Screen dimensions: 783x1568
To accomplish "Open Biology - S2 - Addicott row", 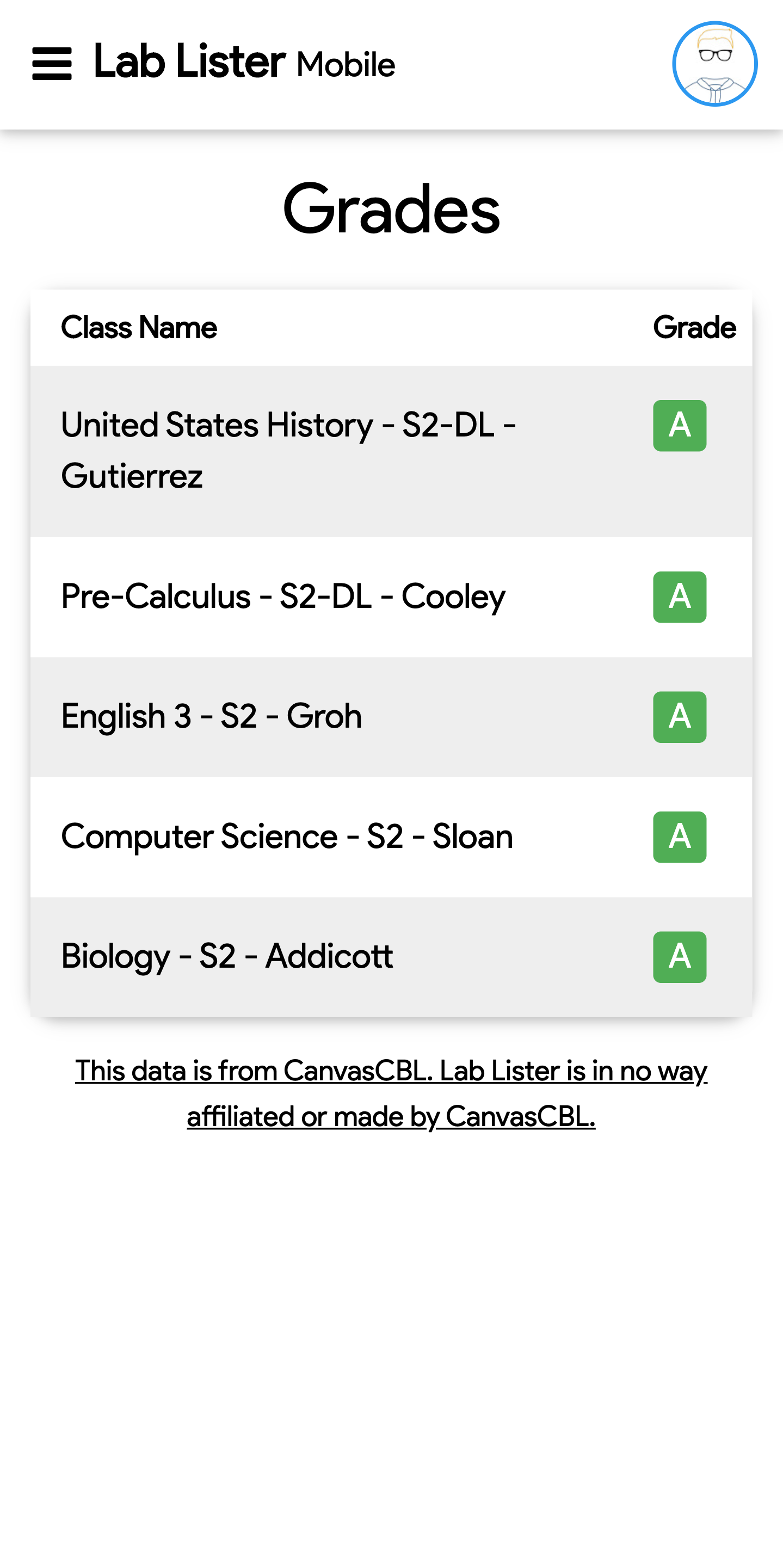I will point(391,957).
